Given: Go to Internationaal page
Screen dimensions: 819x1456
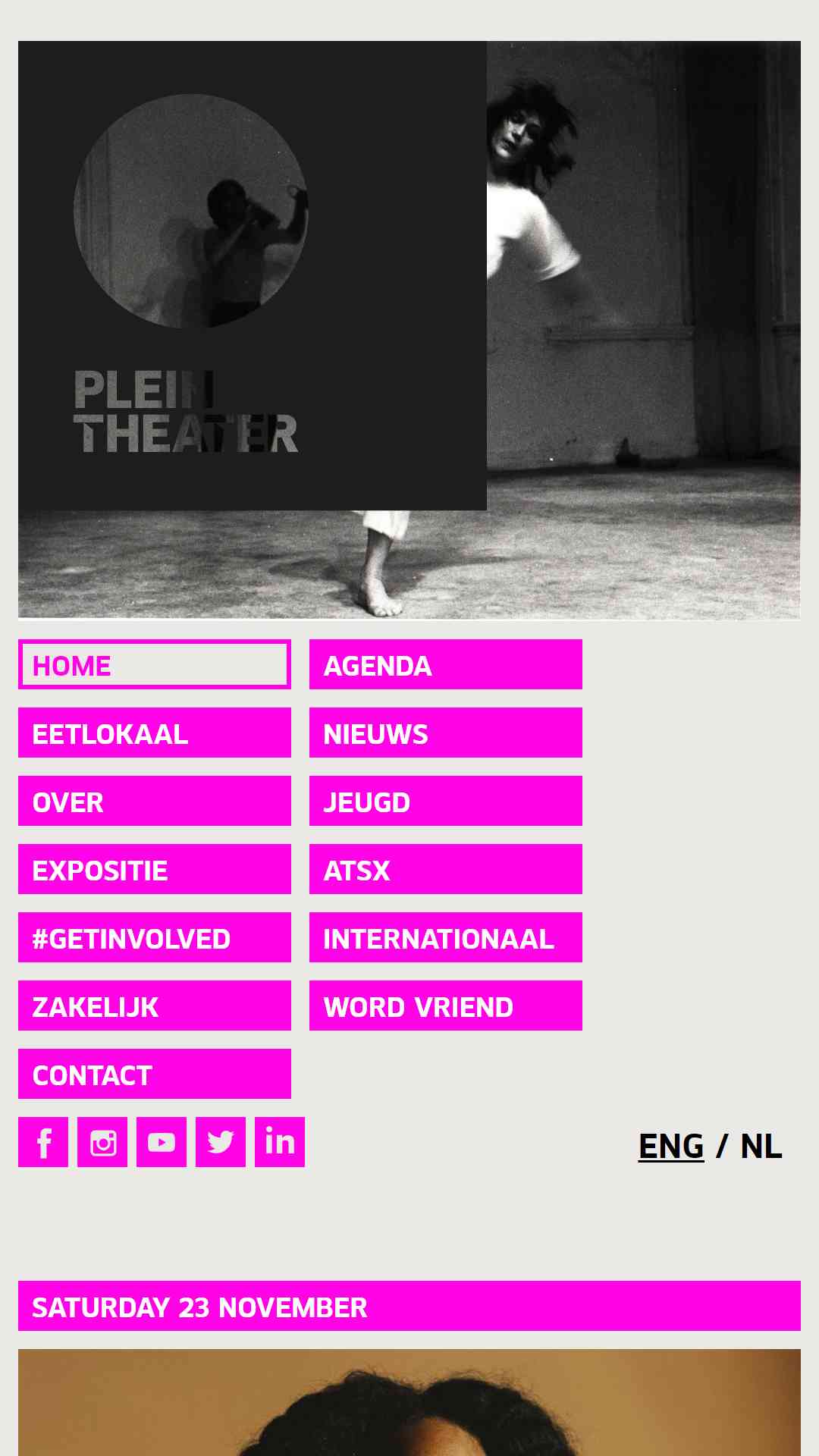Looking at the screenshot, I should point(446,937).
